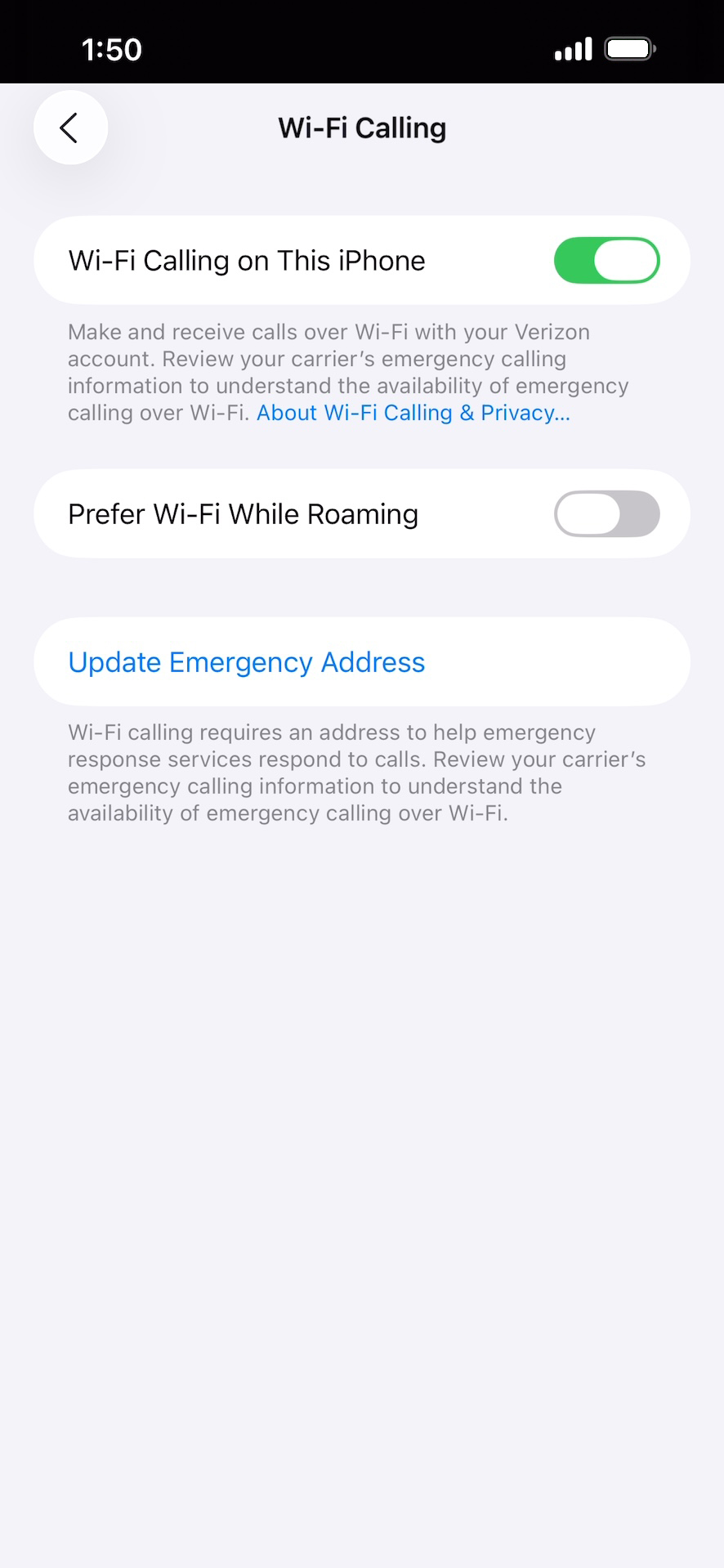The image size is (724, 1568).
Task: Go back from Wi-Fi Calling
Action: pyautogui.click(x=70, y=128)
